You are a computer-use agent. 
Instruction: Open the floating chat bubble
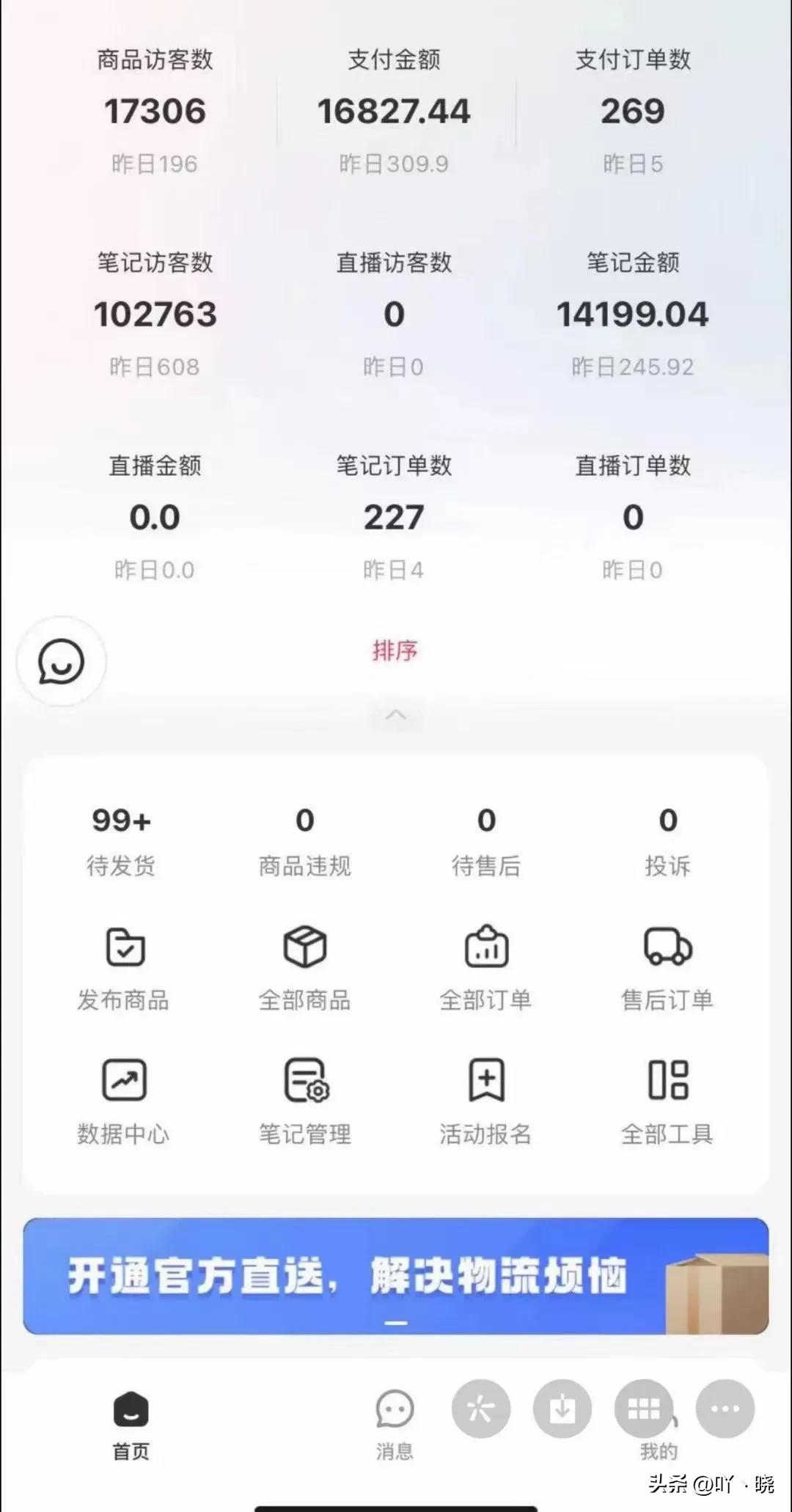pos(61,661)
